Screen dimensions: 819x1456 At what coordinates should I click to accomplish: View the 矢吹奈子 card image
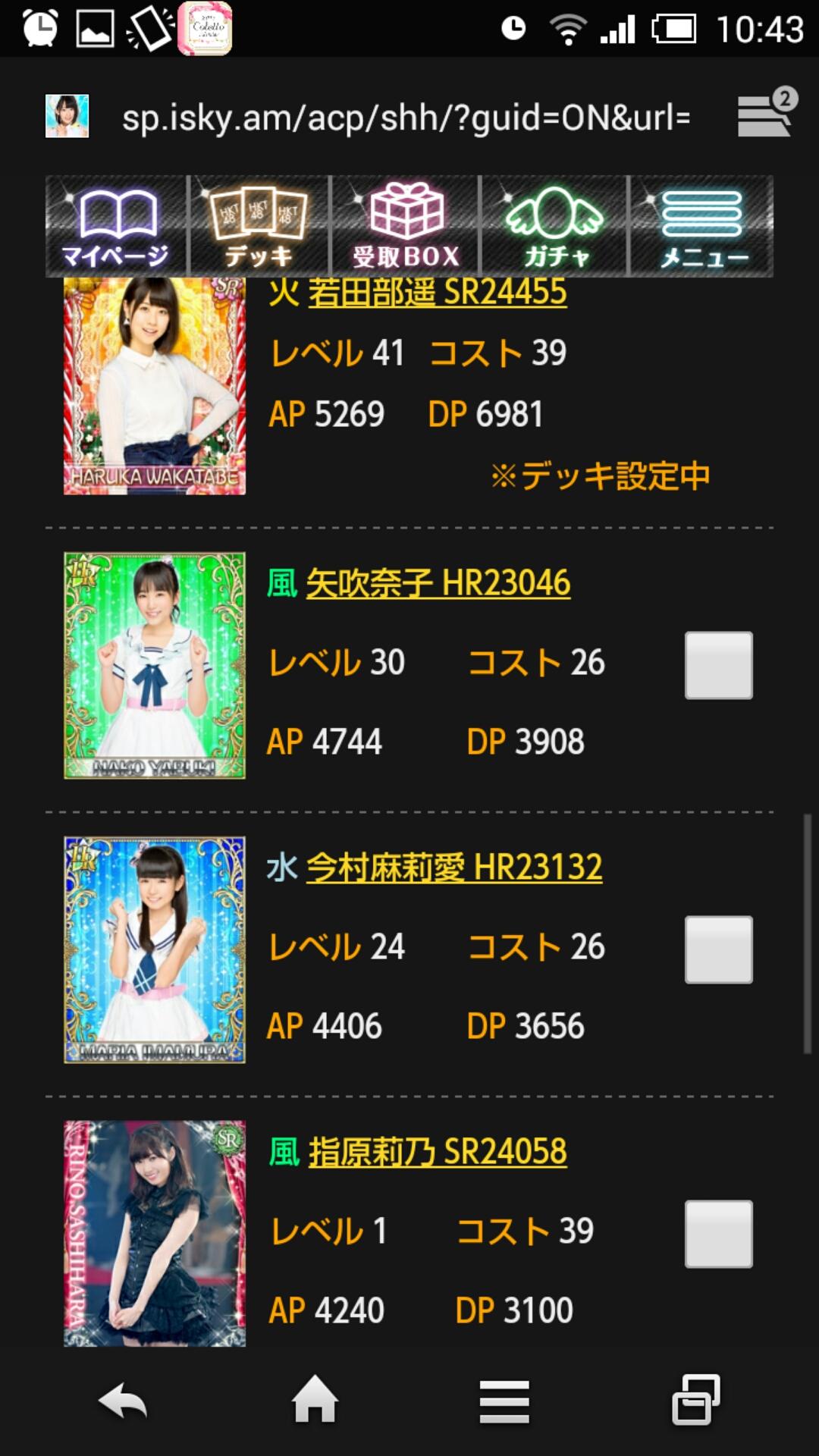pos(155,665)
